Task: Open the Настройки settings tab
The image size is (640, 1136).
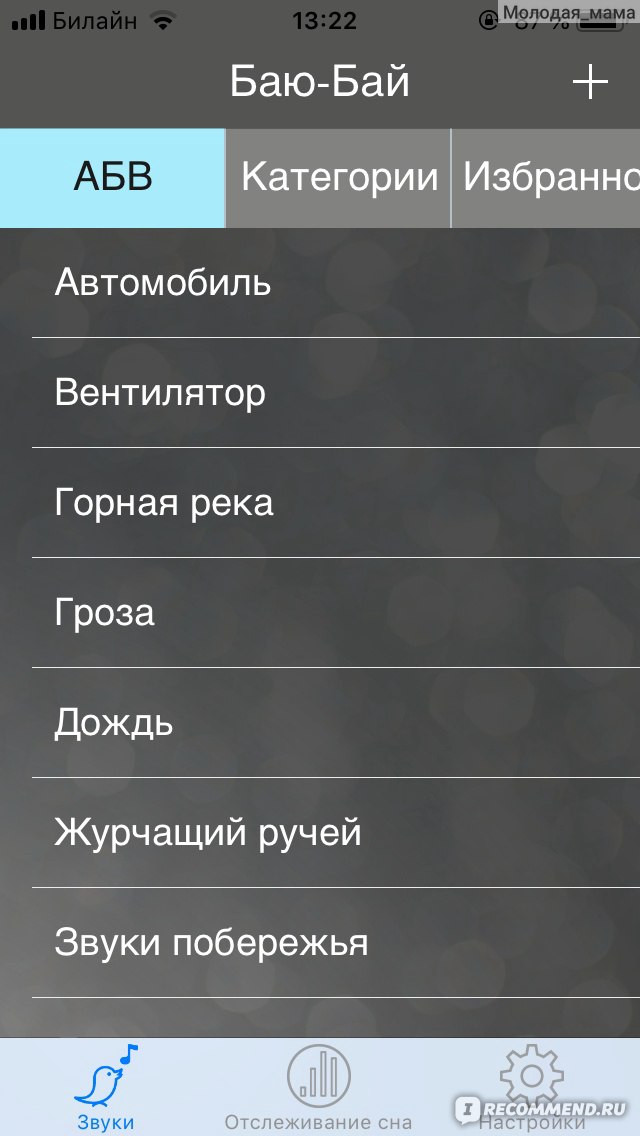Action: tap(532, 1087)
